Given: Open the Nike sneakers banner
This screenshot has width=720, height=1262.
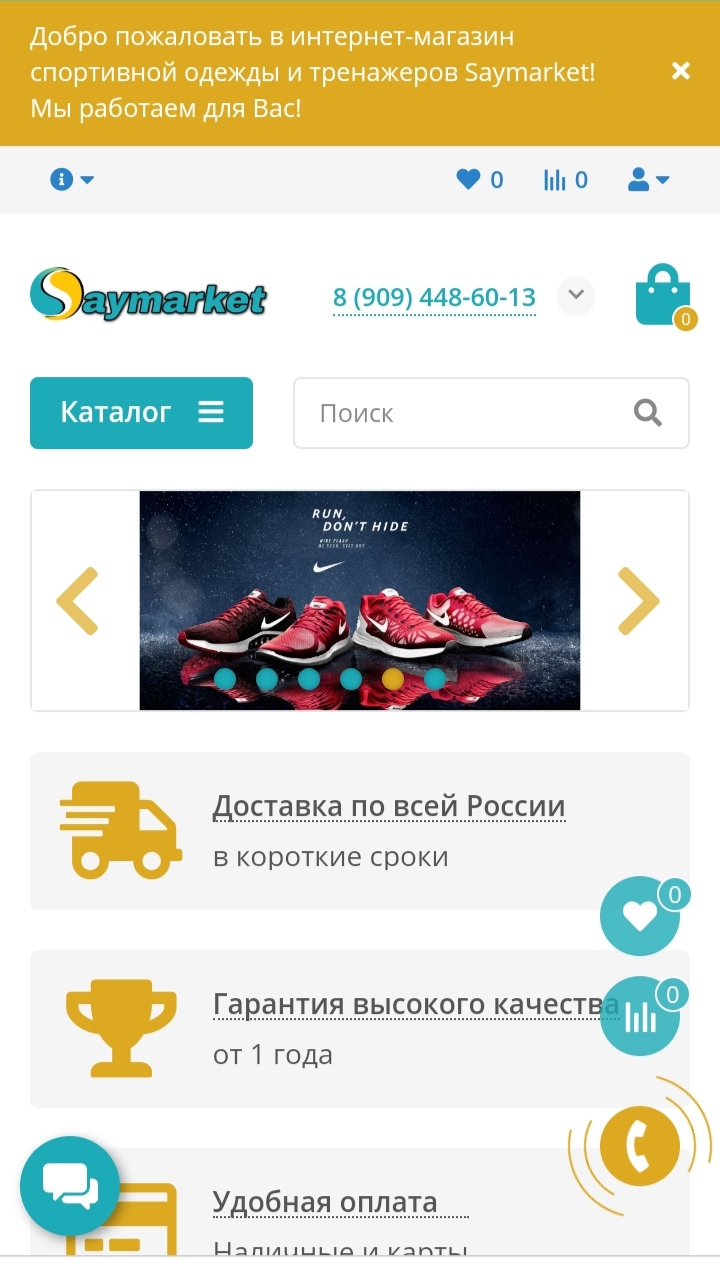Looking at the screenshot, I should click(x=360, y=600).
